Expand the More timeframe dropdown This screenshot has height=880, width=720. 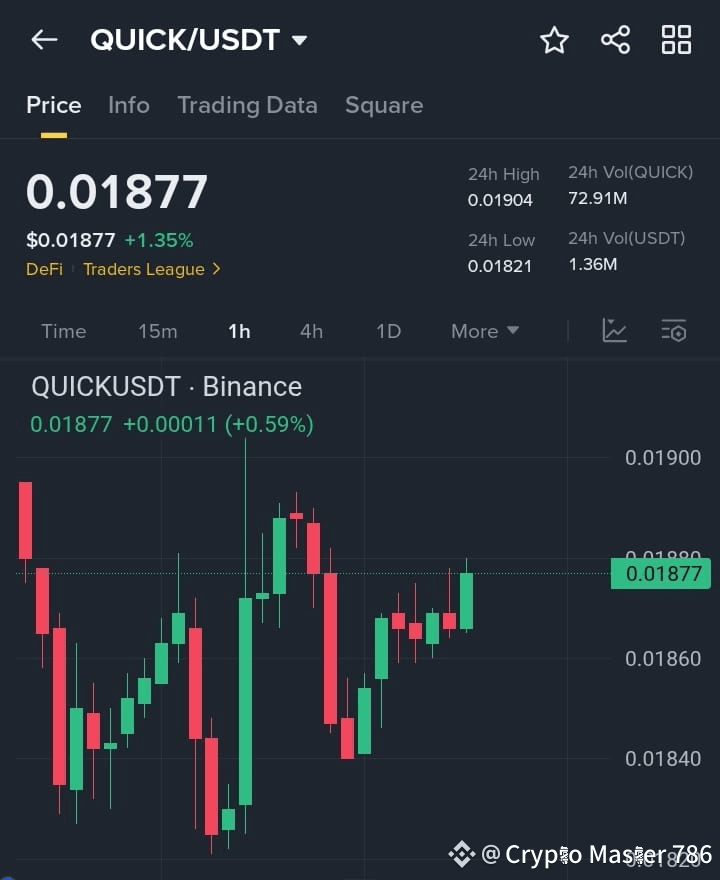coord(484,330)
